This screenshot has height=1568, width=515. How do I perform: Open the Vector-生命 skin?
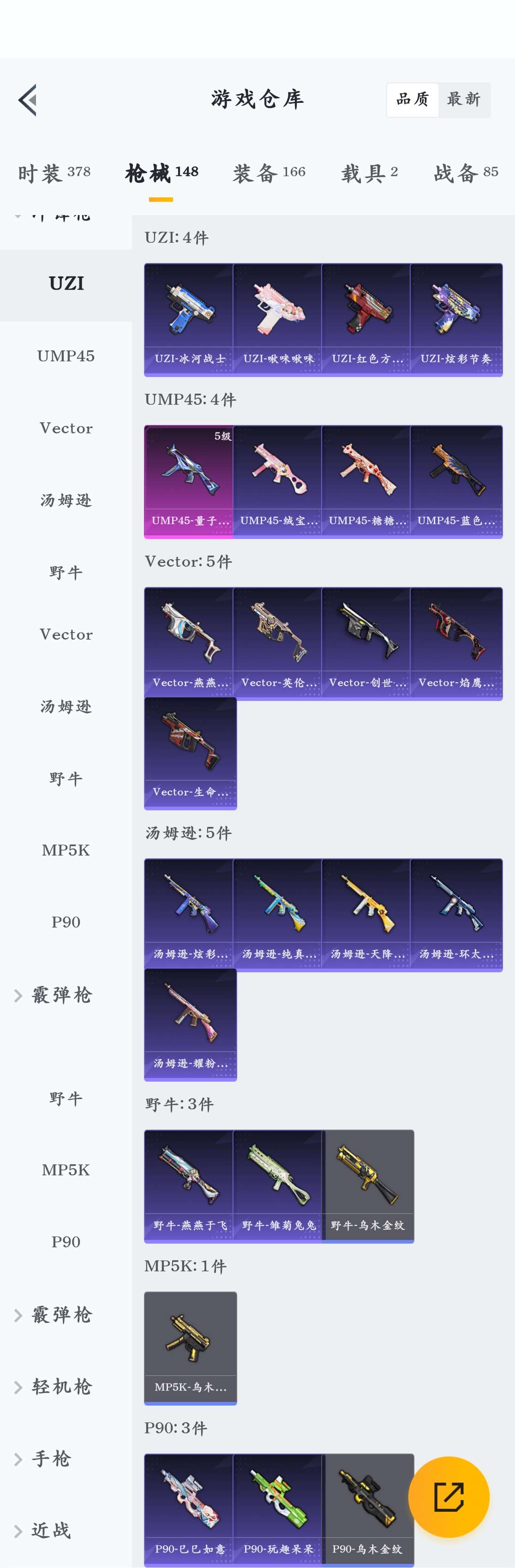coord(190,752)
